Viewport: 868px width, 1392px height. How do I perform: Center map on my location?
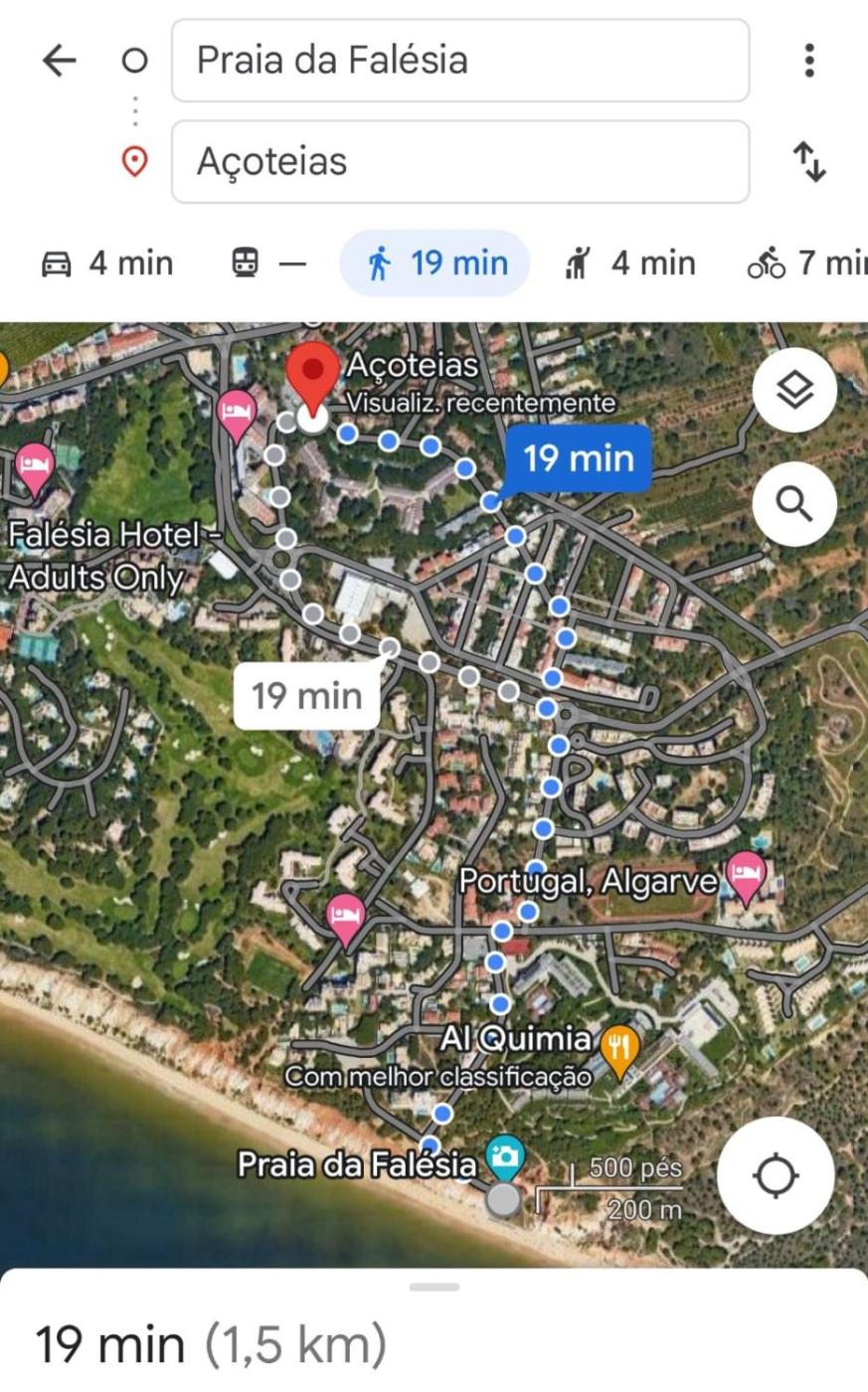click(x=776, y=1175)
